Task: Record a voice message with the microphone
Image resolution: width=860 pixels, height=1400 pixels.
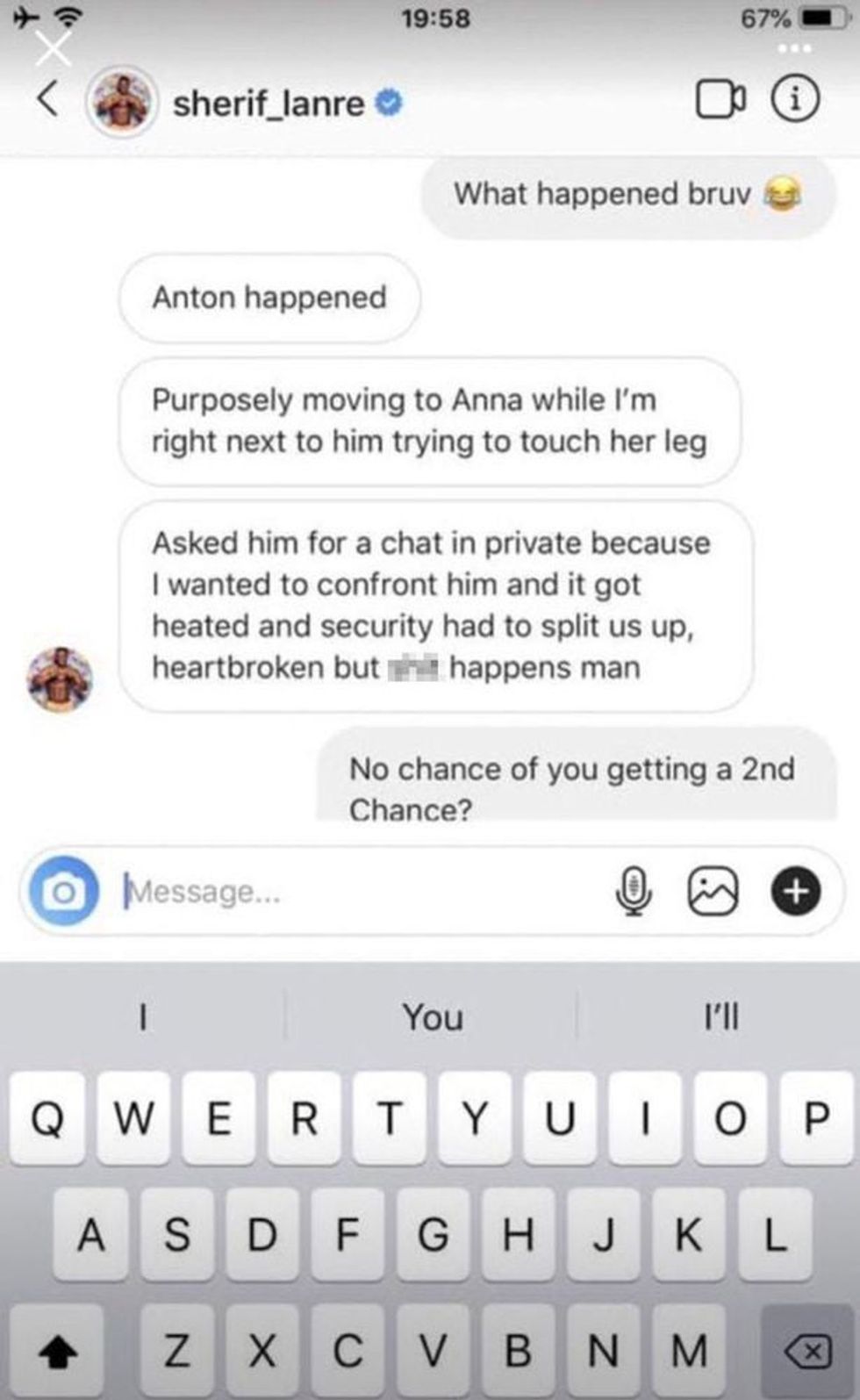Action: (633, 892)
